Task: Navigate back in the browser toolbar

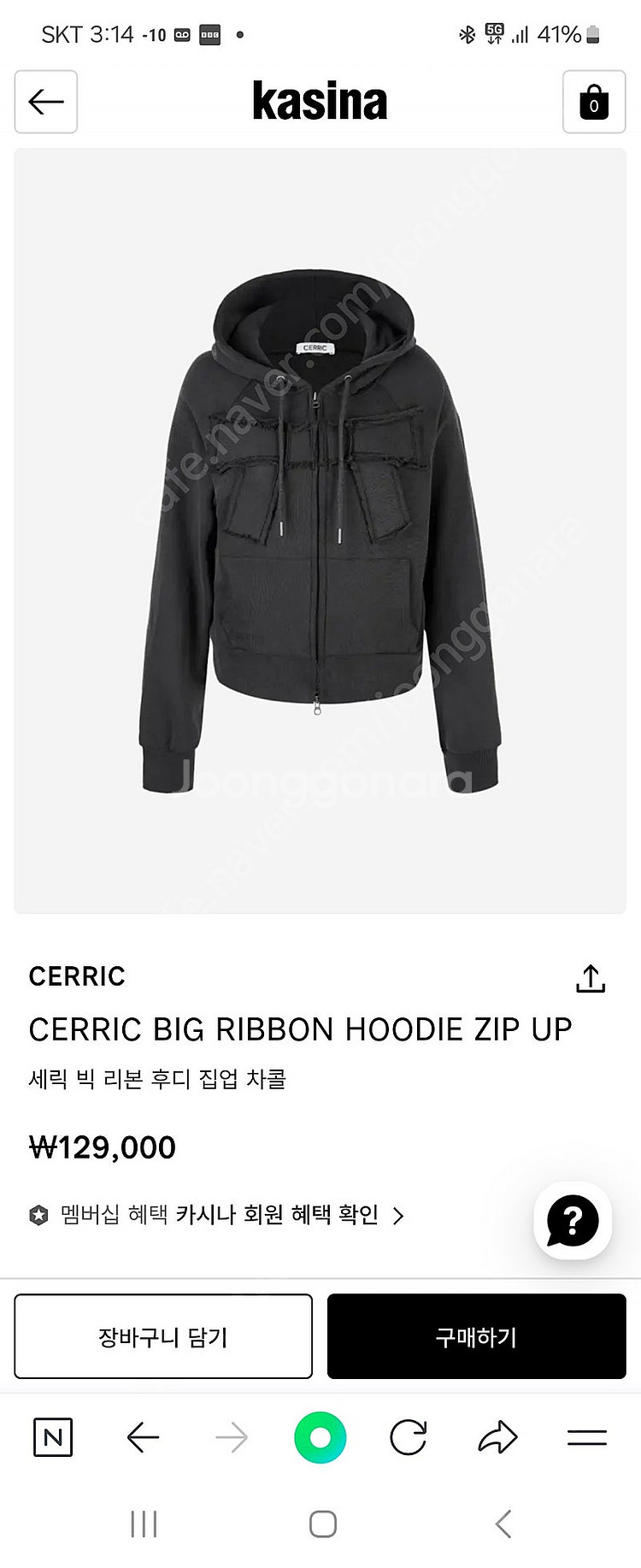Action: coord(143,1437)
